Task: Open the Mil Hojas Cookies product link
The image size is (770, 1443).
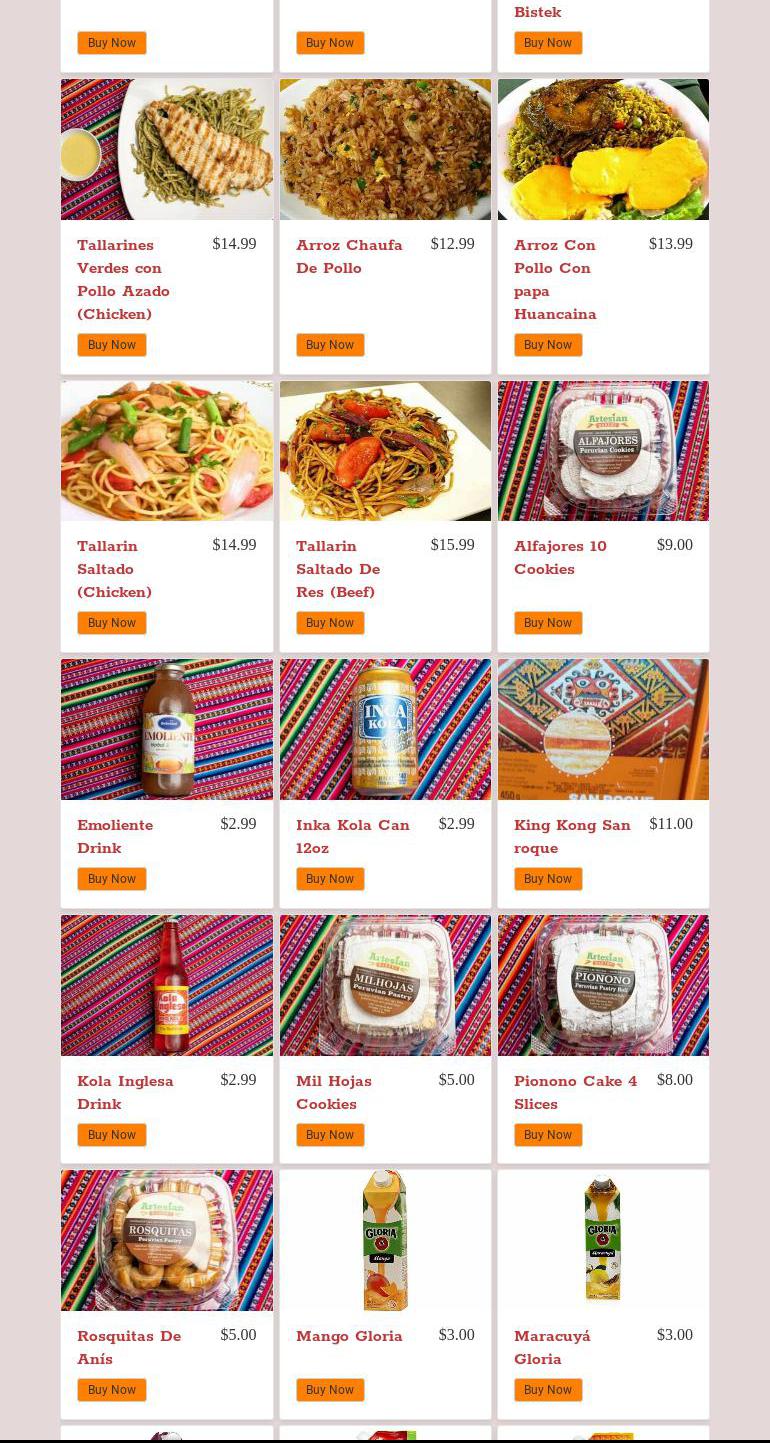Action: click(334, 1092)
